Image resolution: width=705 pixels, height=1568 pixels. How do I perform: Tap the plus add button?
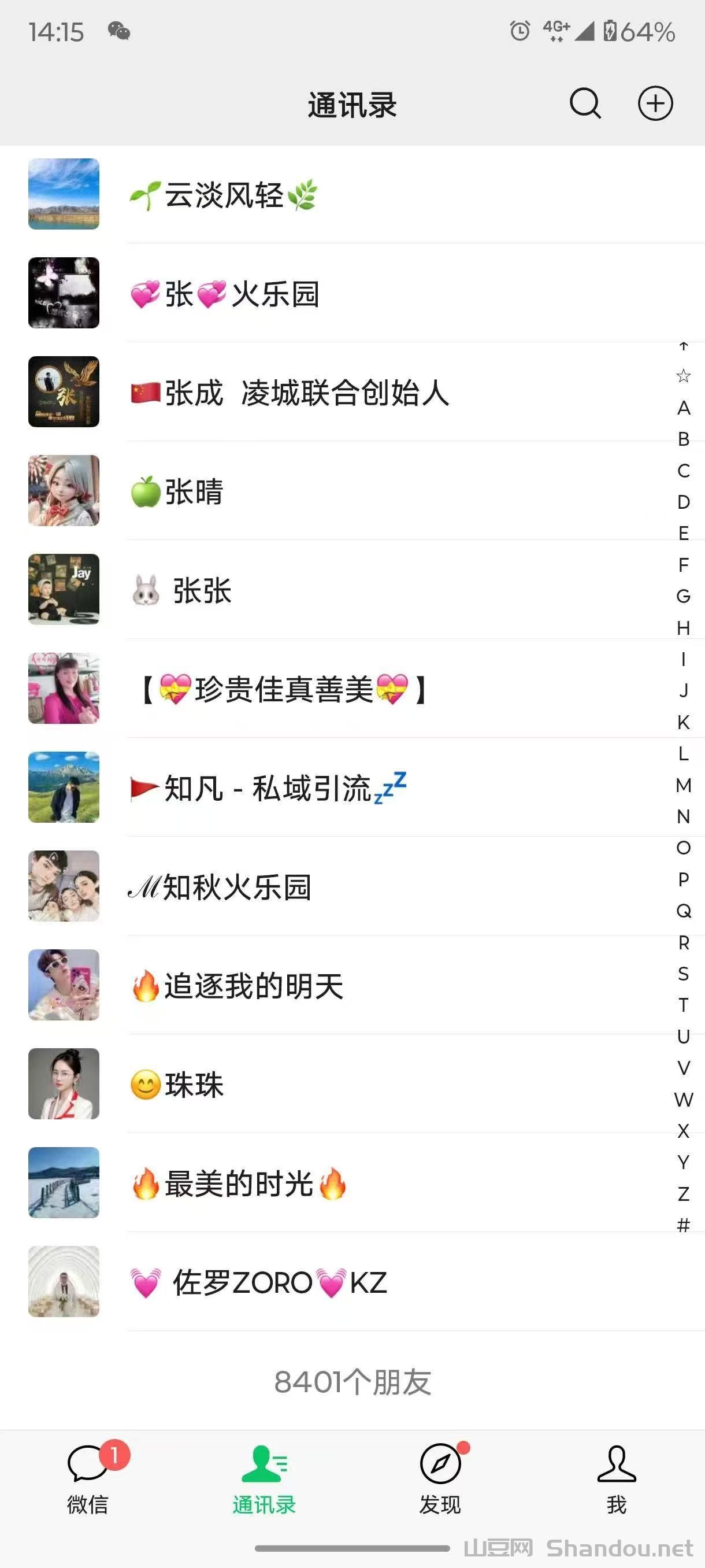point(655,103)
